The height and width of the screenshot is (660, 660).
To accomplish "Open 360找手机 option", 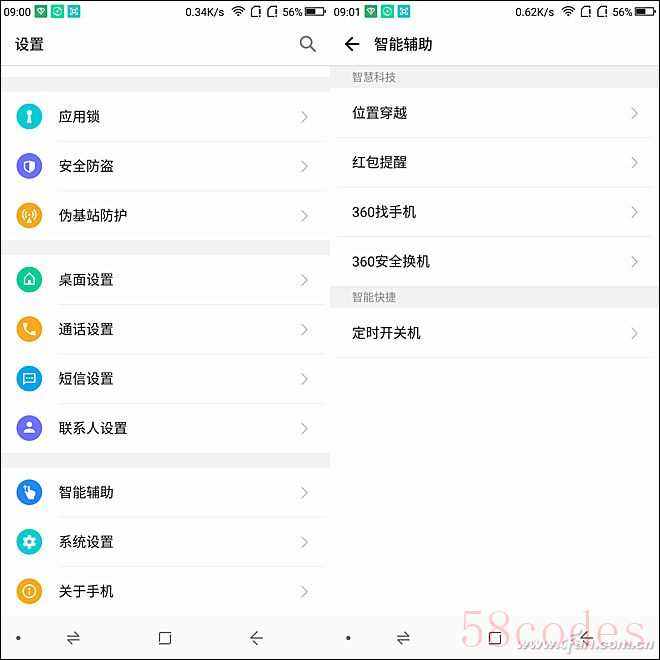I will pyautogui.click(x=494, y=212).
